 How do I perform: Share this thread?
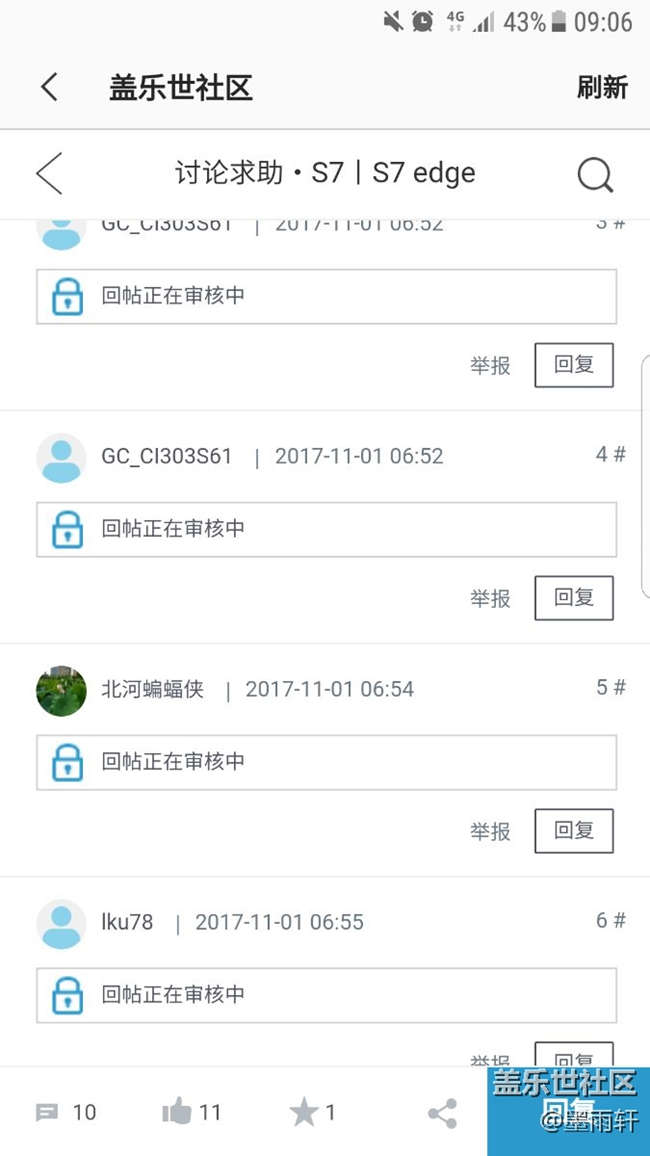point(442,1113)
